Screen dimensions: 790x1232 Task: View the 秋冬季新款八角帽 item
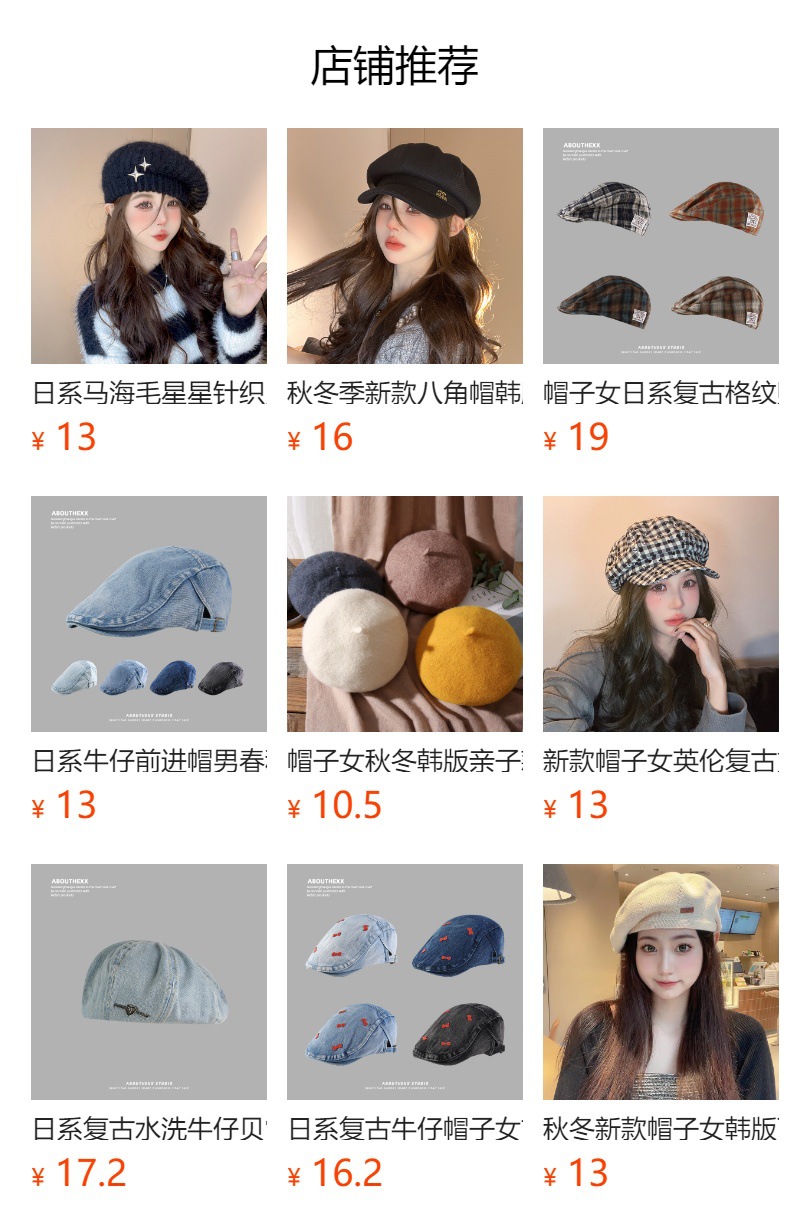click(x=405, y=246)
